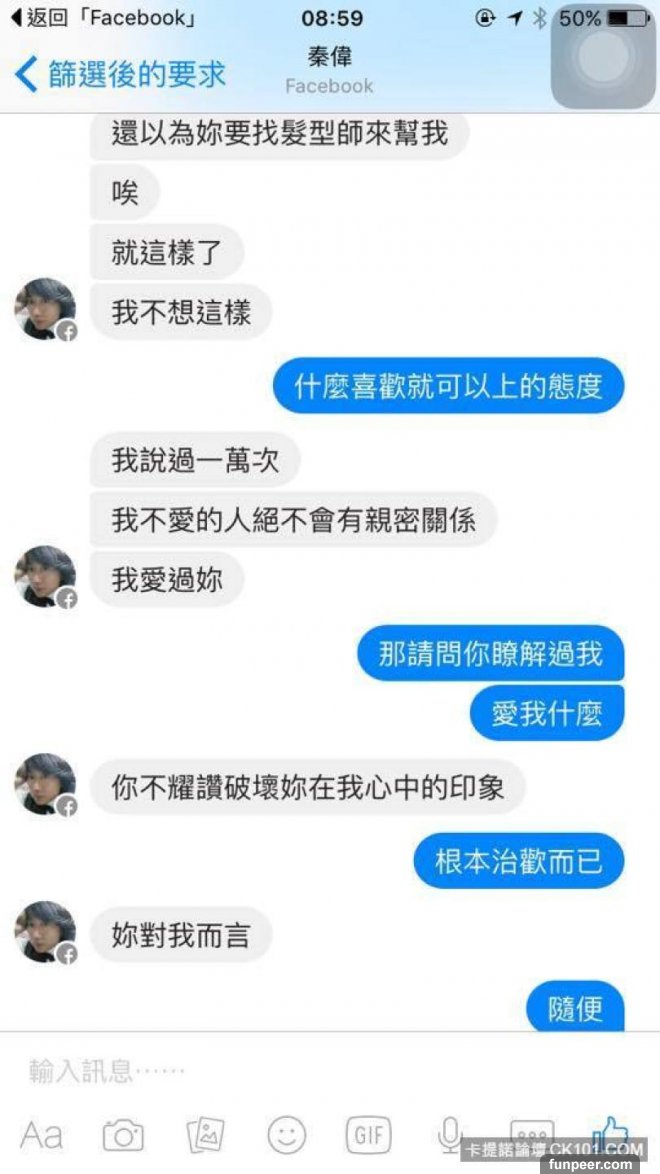Open the camera to take a photo
Image resolution: width=660 pixels, height=1174 pixels.
(123, 1135)
